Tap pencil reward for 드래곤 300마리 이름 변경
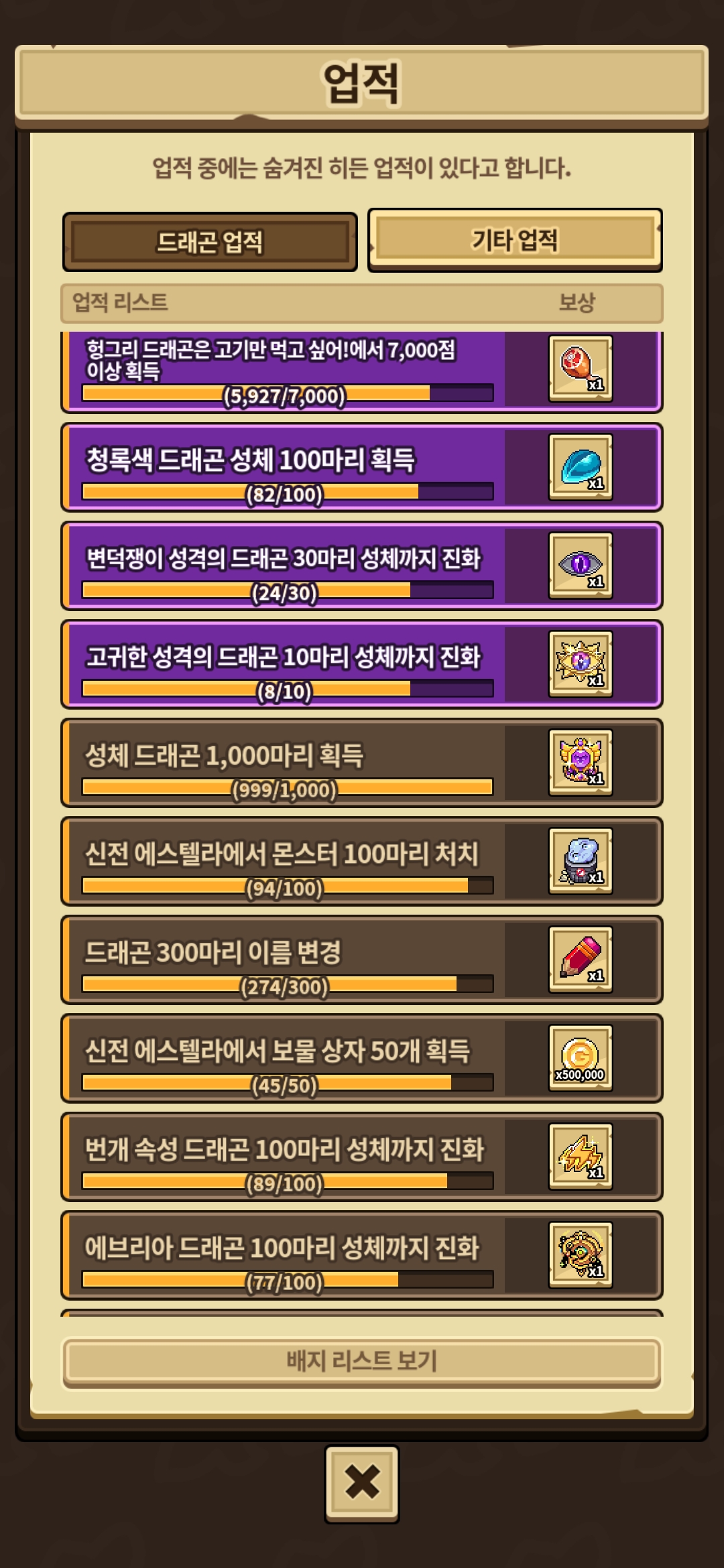The height and width of the screenshot is (1568, 724). 581,960
